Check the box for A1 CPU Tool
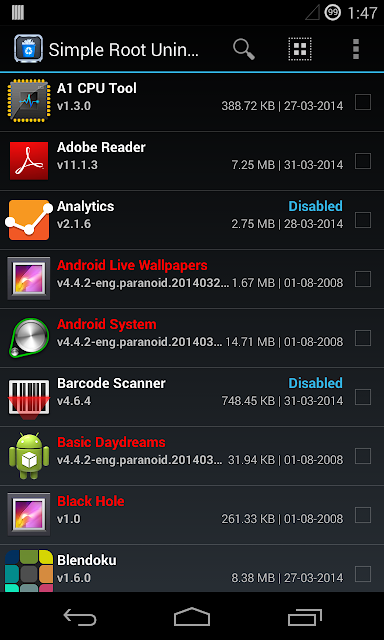Image resolution: width=384 pixels, height=640 pixels. (363, 102)
